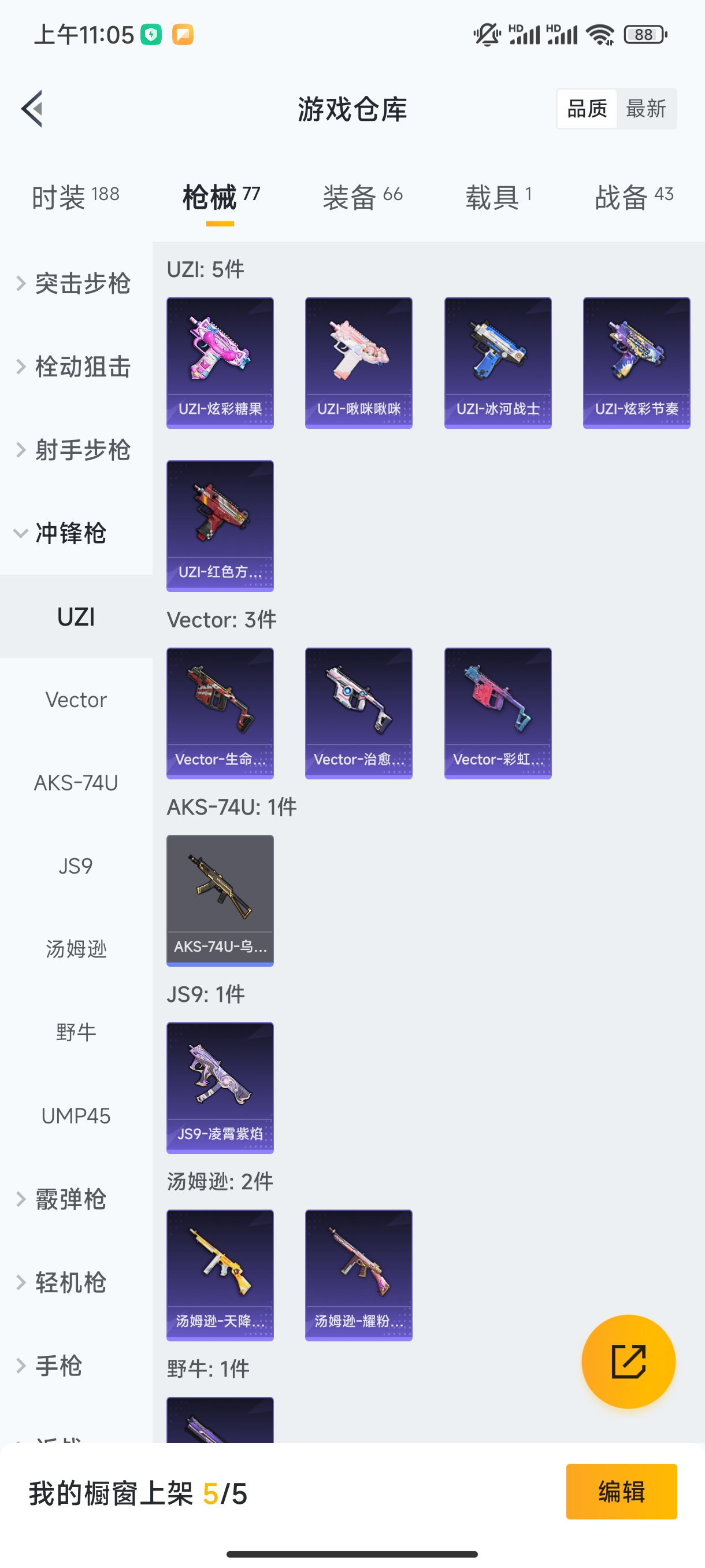Select Vector in the left sidebar
This screenshot has height=1568, width=705.
[76, 699]
